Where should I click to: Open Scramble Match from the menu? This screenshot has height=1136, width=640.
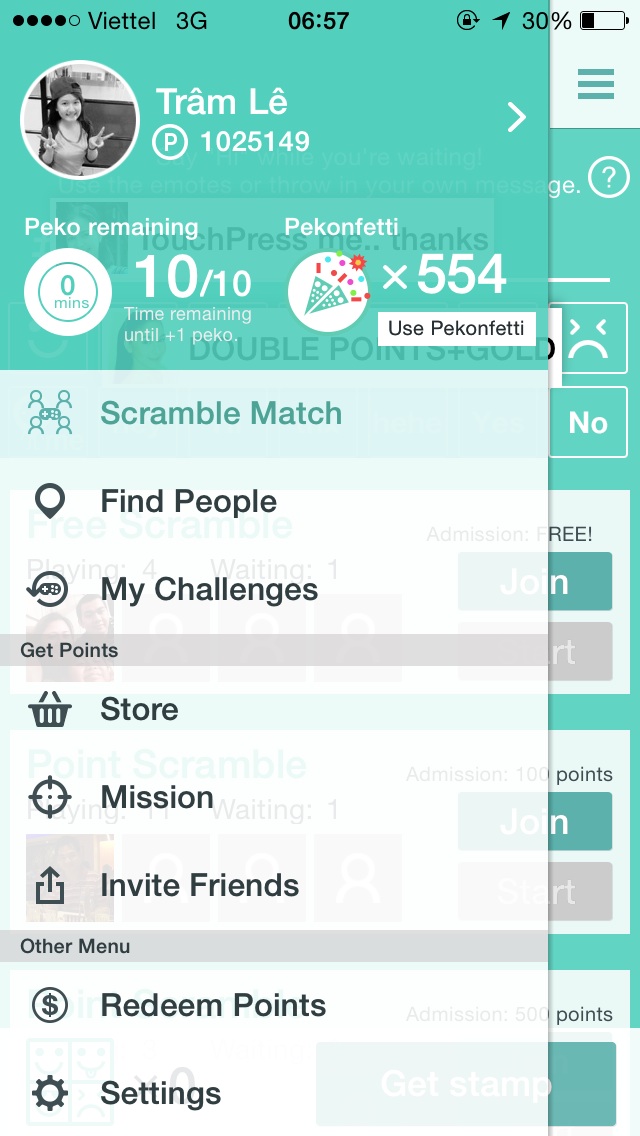[x=220, y=413]
